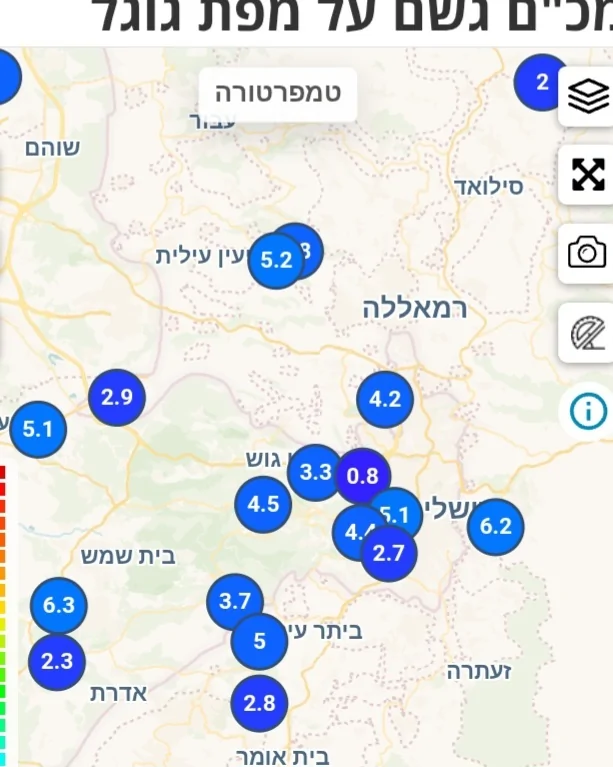Open the 6.2 station marker
613x767 pixels.
495,526
